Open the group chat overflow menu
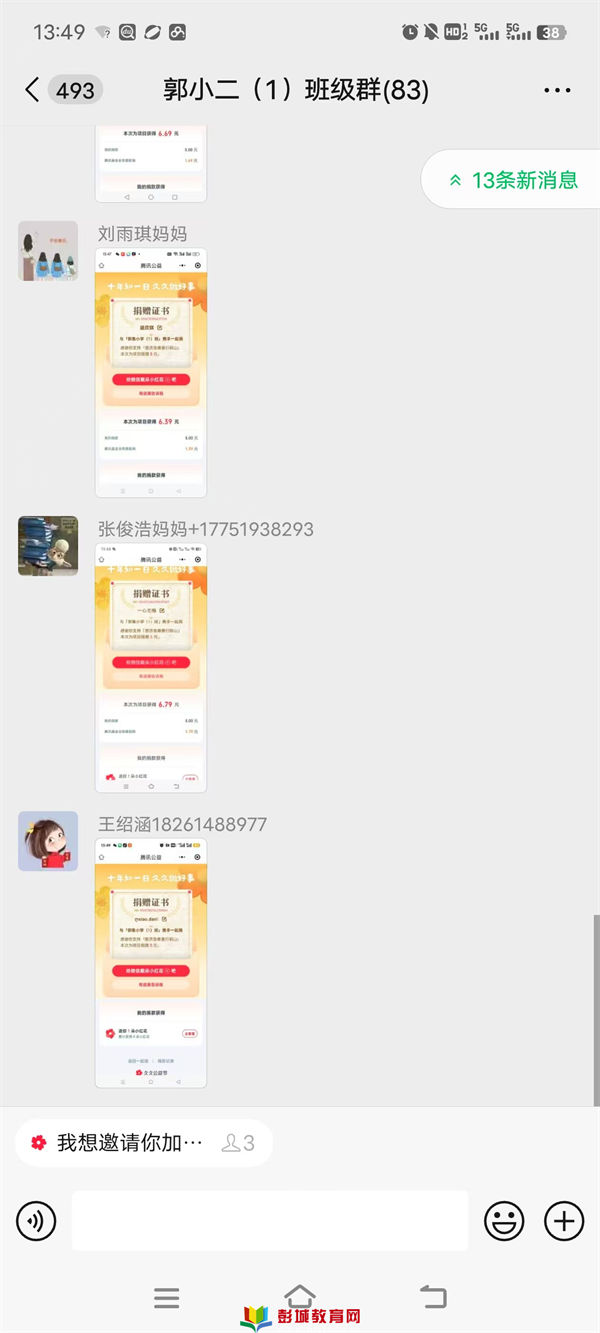This screenshot has height=1333, width=600. (557, 90)
